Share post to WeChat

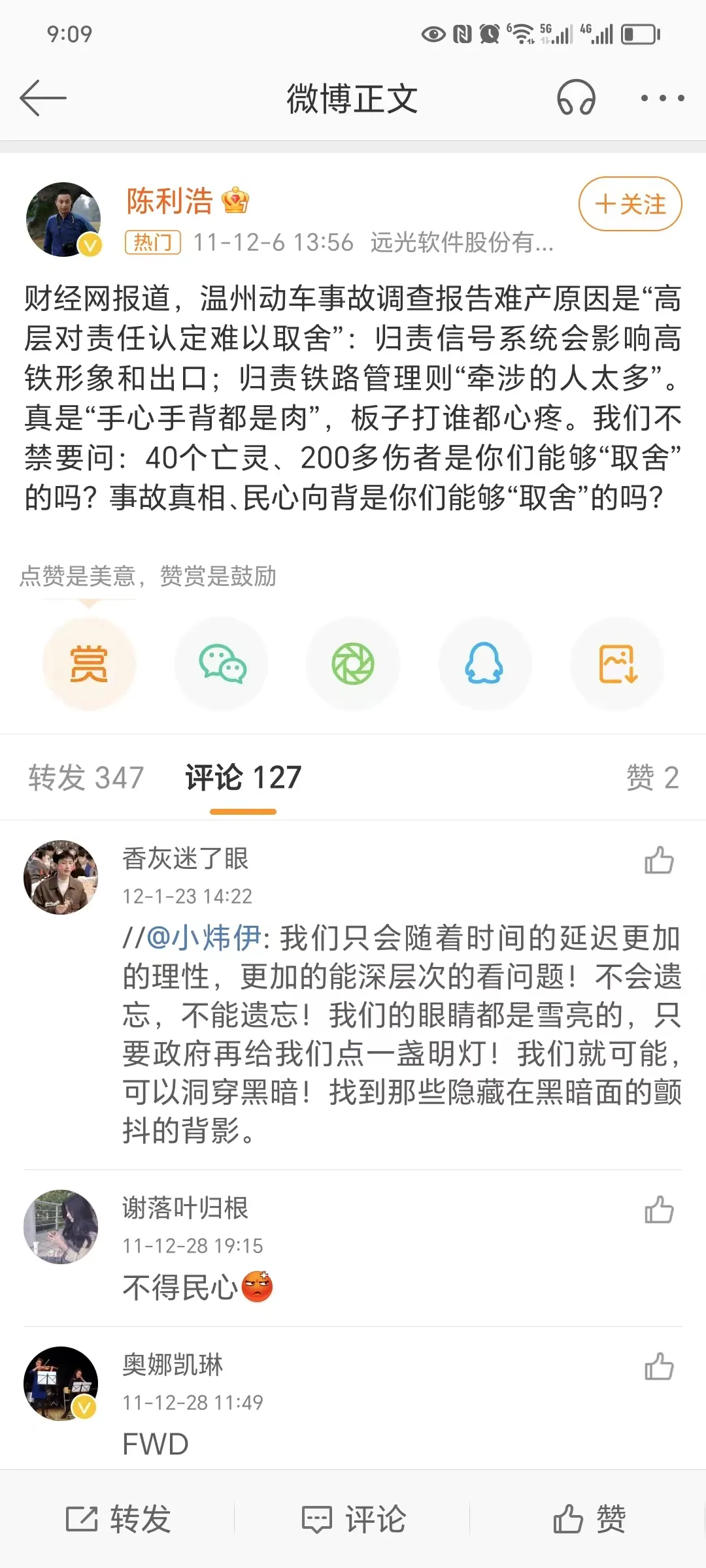coord(221,664)
